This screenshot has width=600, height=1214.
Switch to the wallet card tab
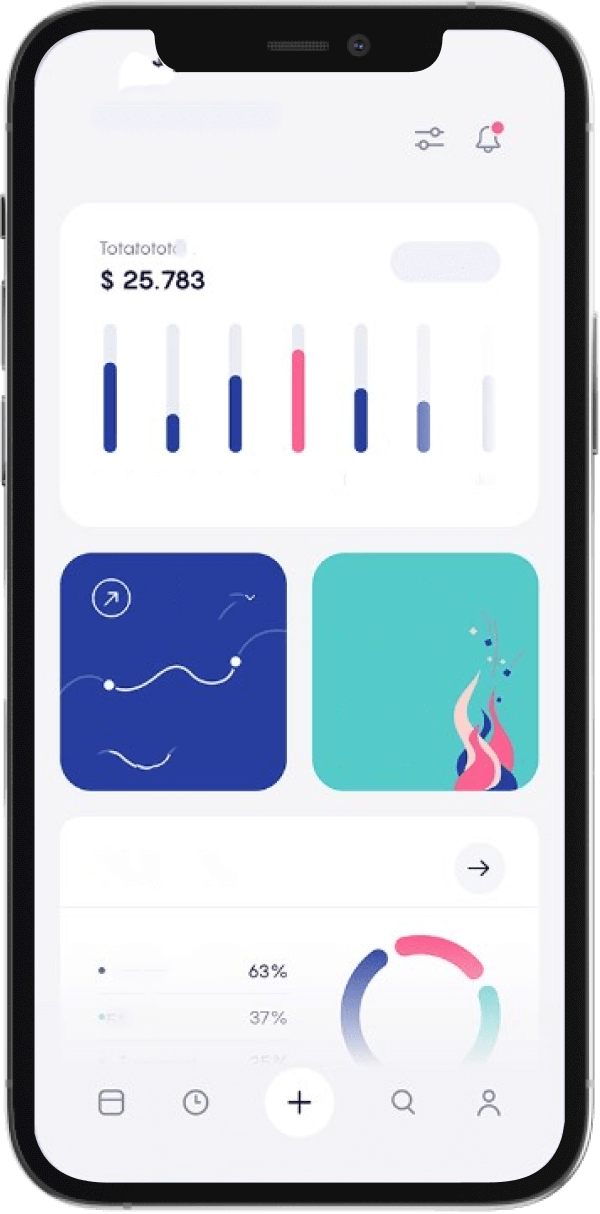tap(111, 1102)
